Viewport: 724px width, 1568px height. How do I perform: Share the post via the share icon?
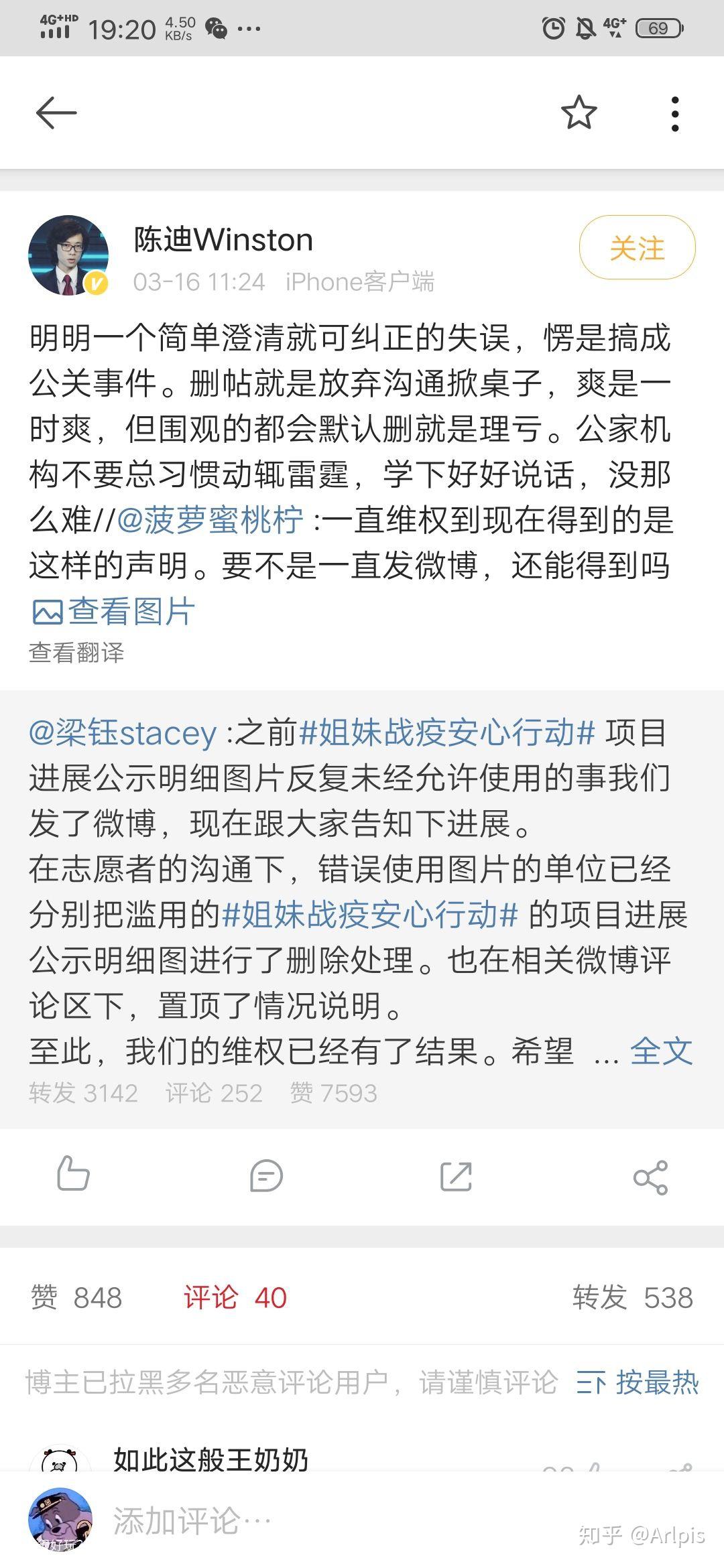pyautogui.click(x=650, y=1177)
